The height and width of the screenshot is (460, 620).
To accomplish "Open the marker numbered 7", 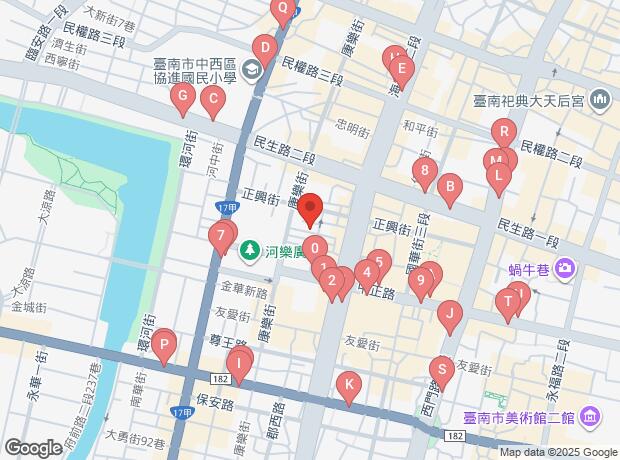I will click(221, 240).
